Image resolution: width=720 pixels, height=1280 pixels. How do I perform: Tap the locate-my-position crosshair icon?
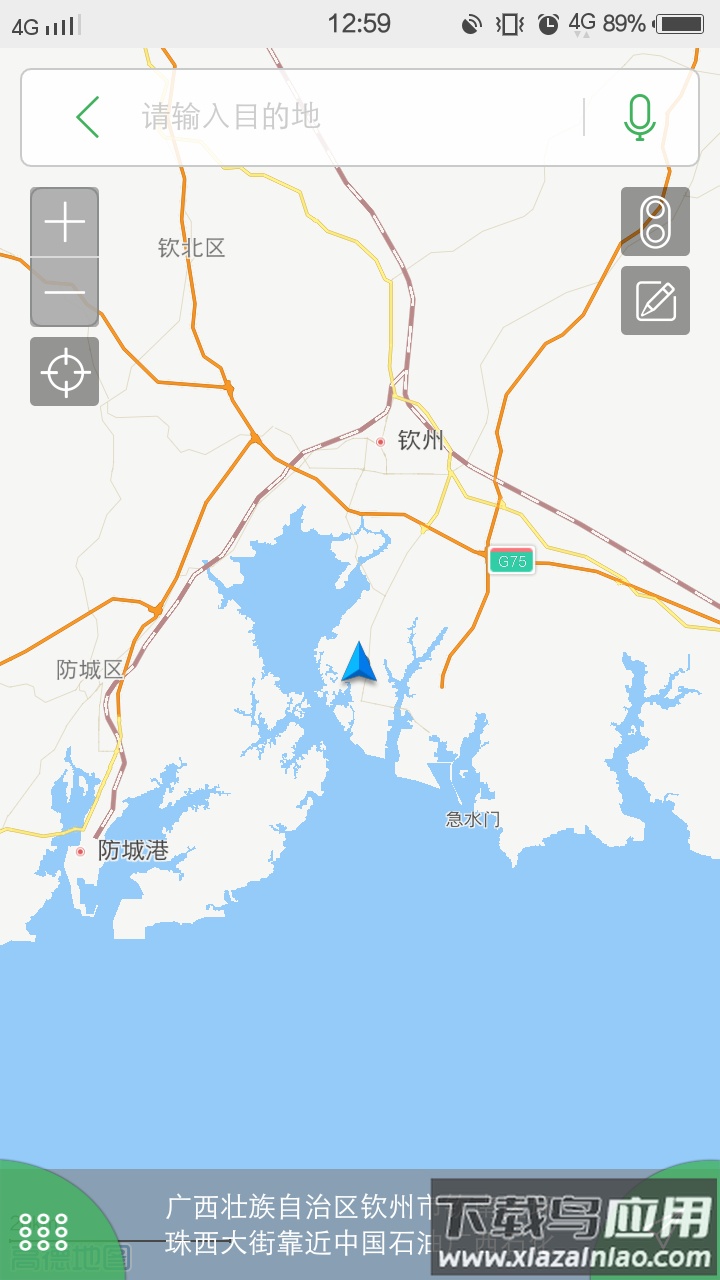[64, 372]
